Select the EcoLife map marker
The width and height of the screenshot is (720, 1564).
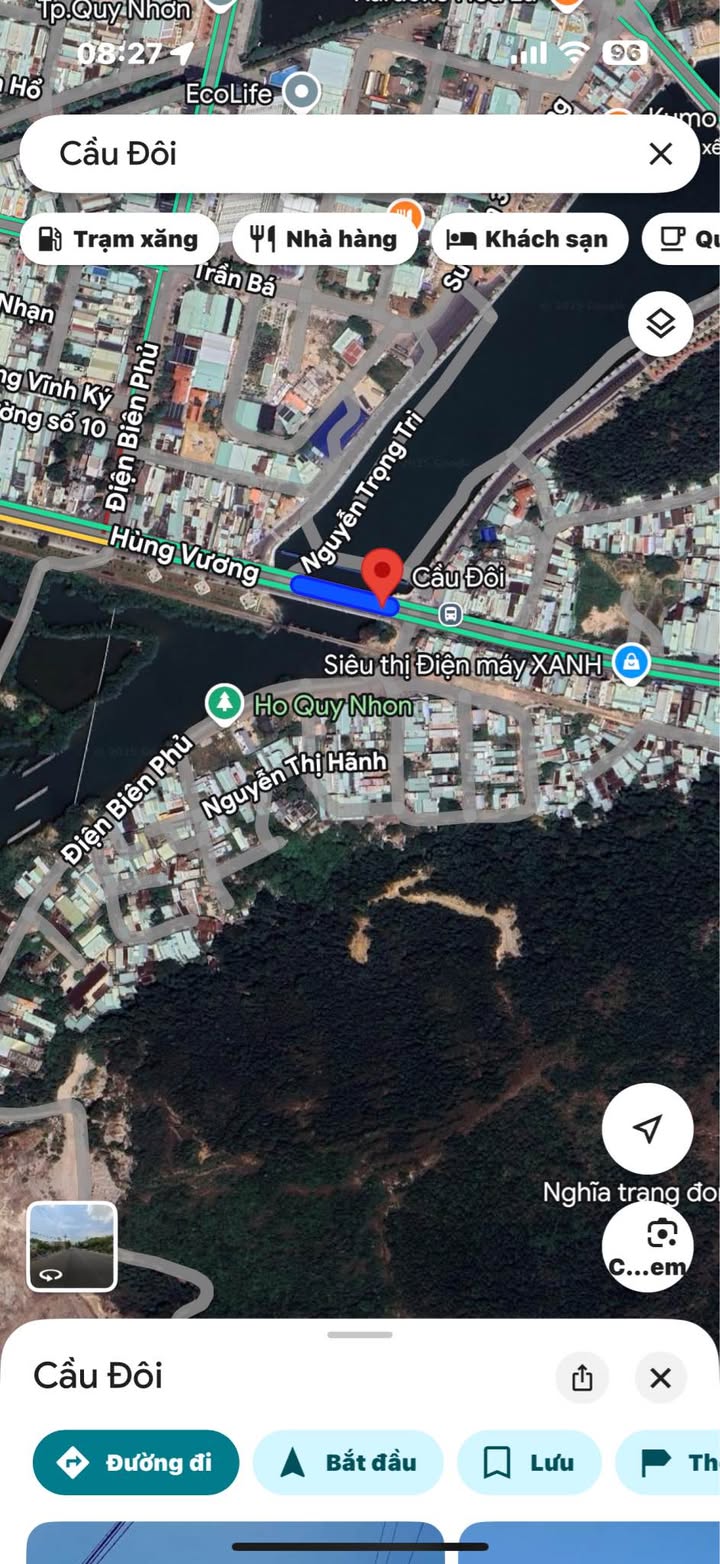[x=300, y=93]
